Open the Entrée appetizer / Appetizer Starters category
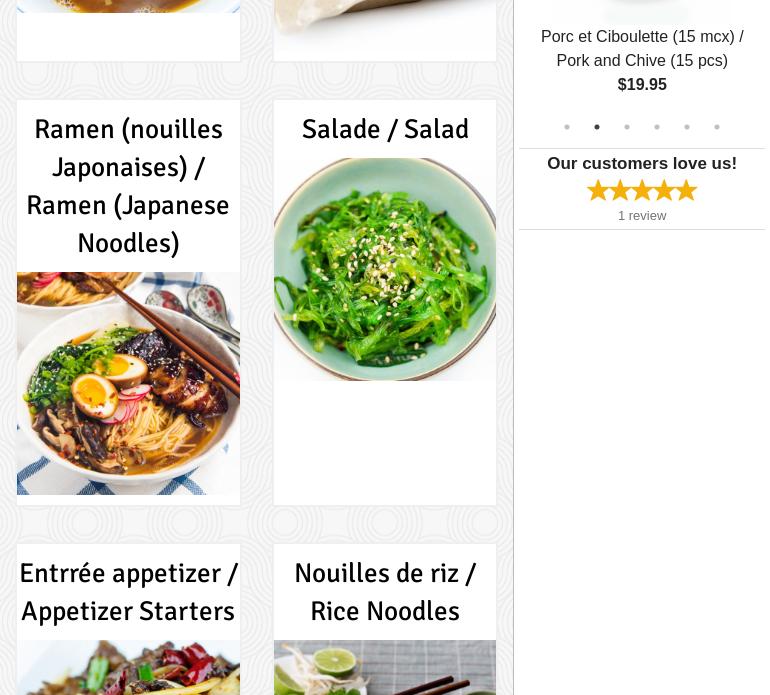The width and height of the screenshot is (770, 695). (128, 592)
